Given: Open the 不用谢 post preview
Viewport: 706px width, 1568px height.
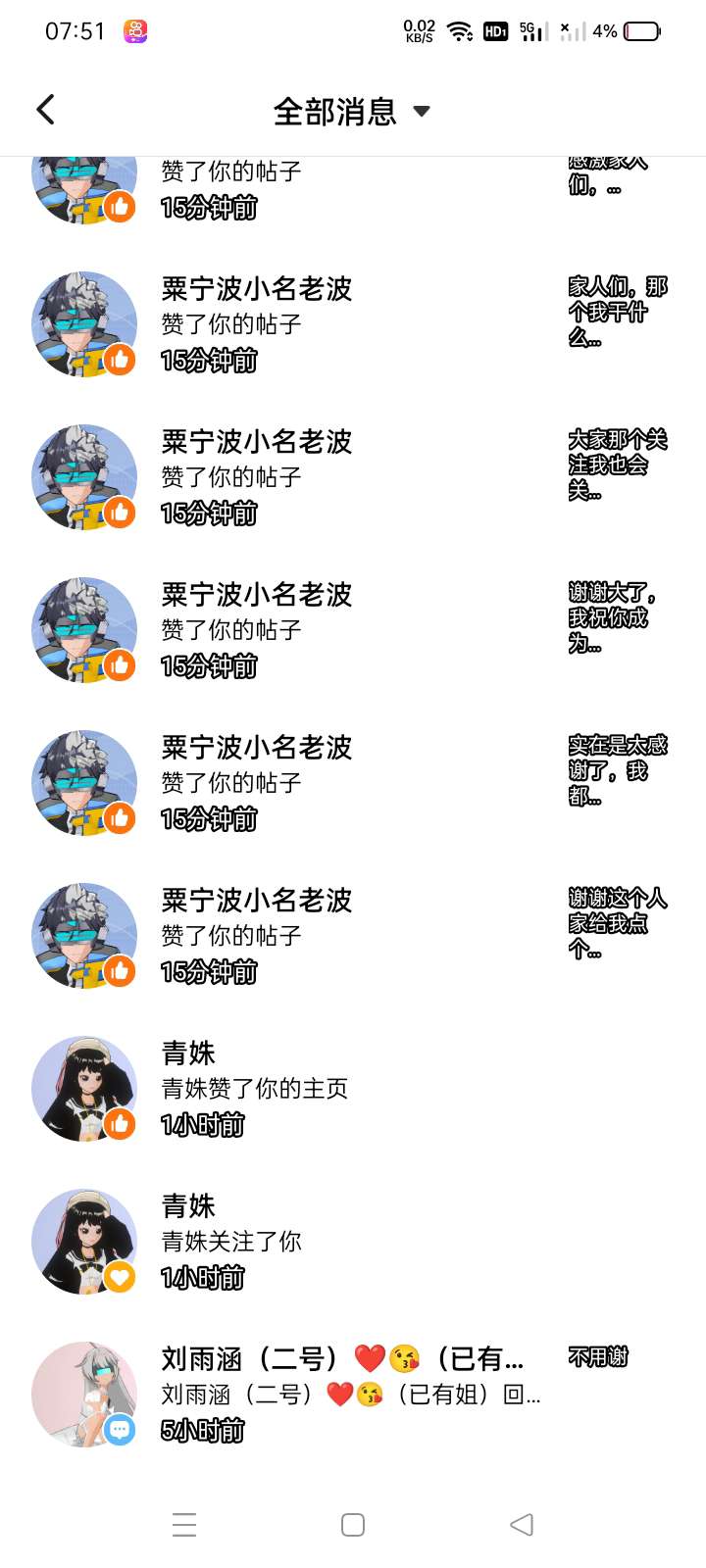Looking at the screenshot, I should (598, 1357).
